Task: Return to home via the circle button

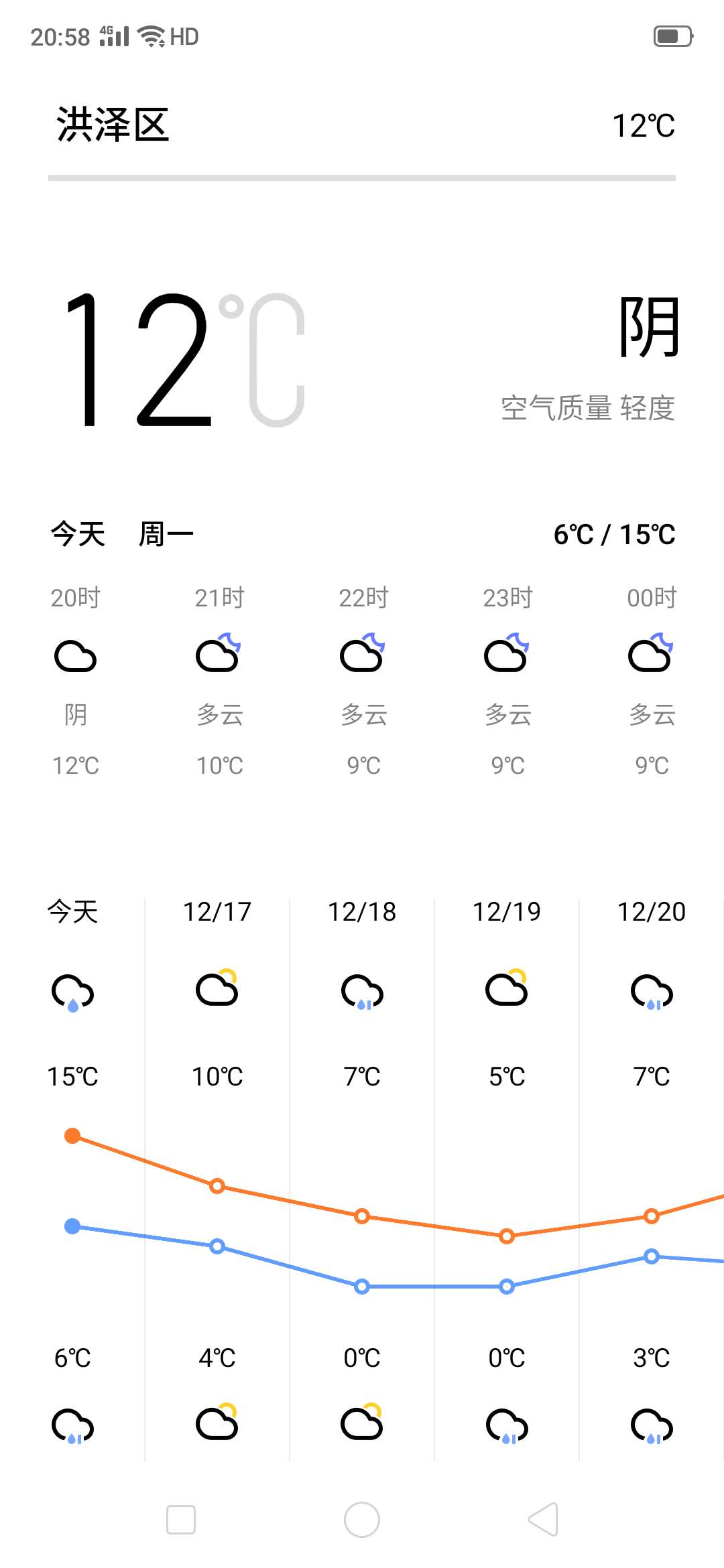Action: (362, 1519)
